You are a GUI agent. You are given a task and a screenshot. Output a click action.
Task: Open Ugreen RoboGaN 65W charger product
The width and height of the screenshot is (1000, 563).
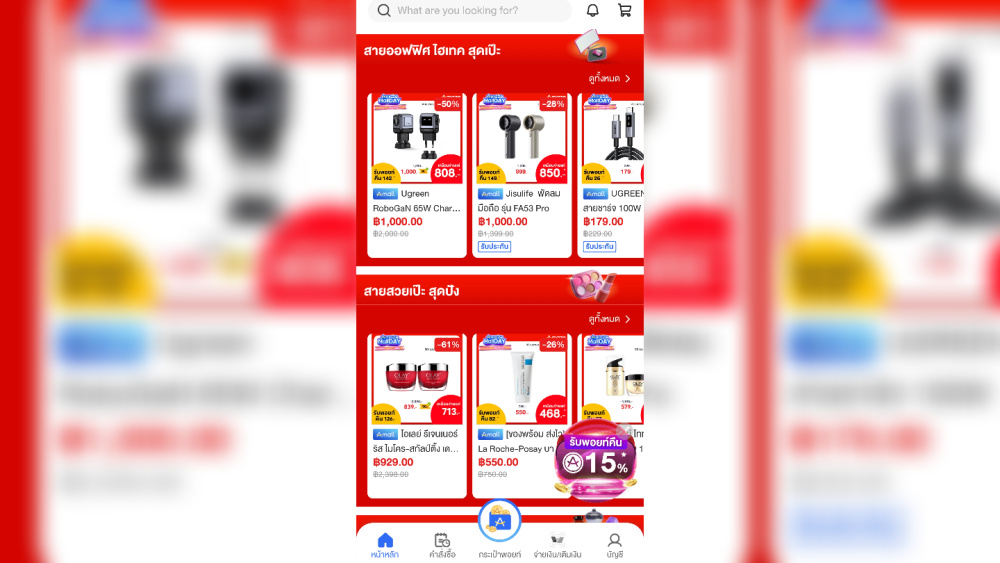417,175
